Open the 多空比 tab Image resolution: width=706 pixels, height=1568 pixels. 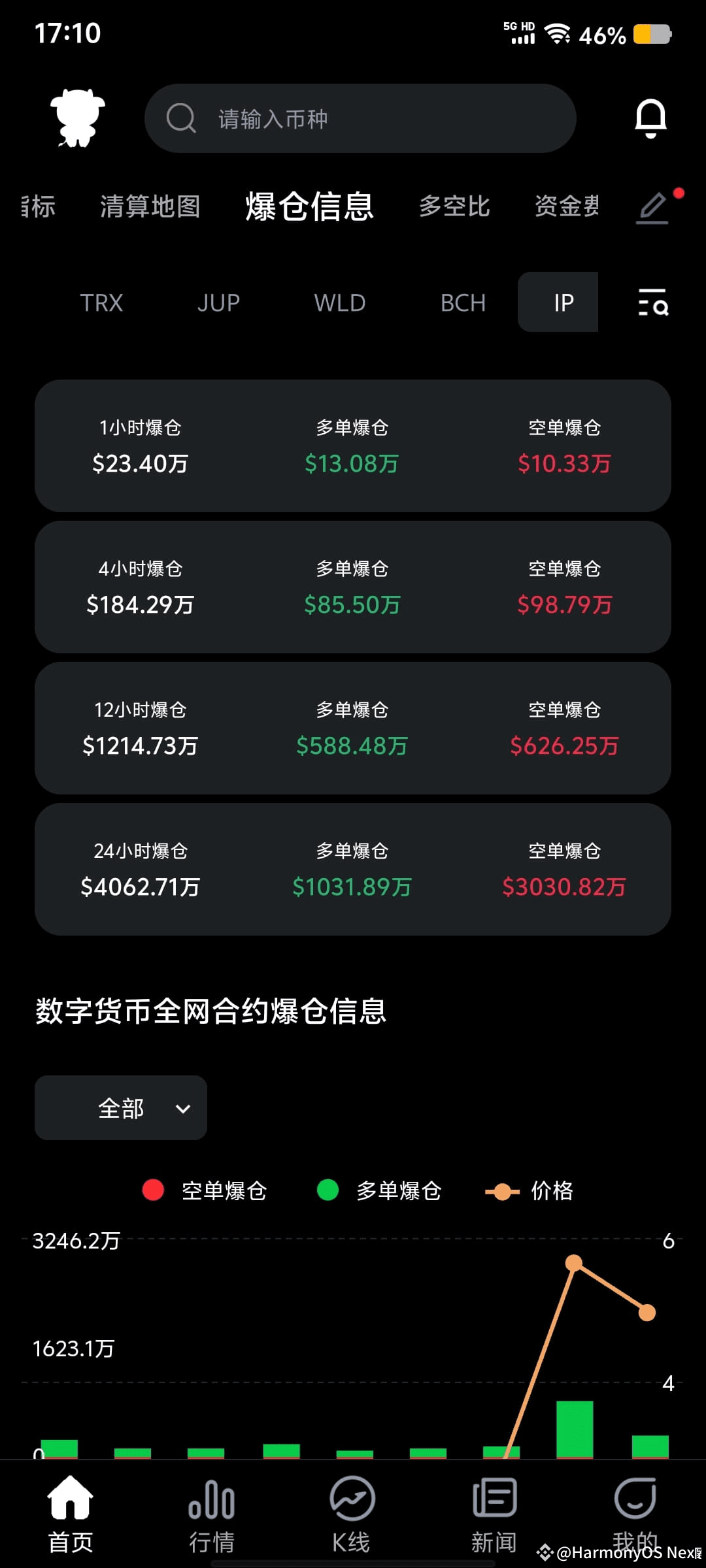[454, 206]
